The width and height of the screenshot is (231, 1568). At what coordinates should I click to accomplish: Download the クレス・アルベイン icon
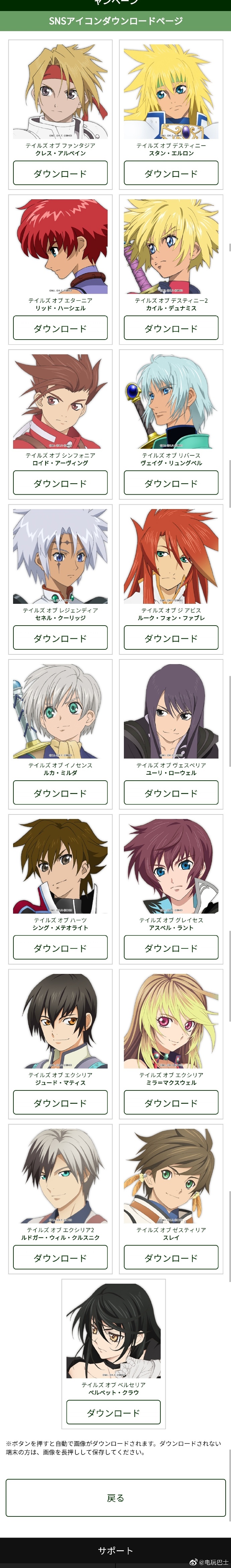[x=60, y=173]
